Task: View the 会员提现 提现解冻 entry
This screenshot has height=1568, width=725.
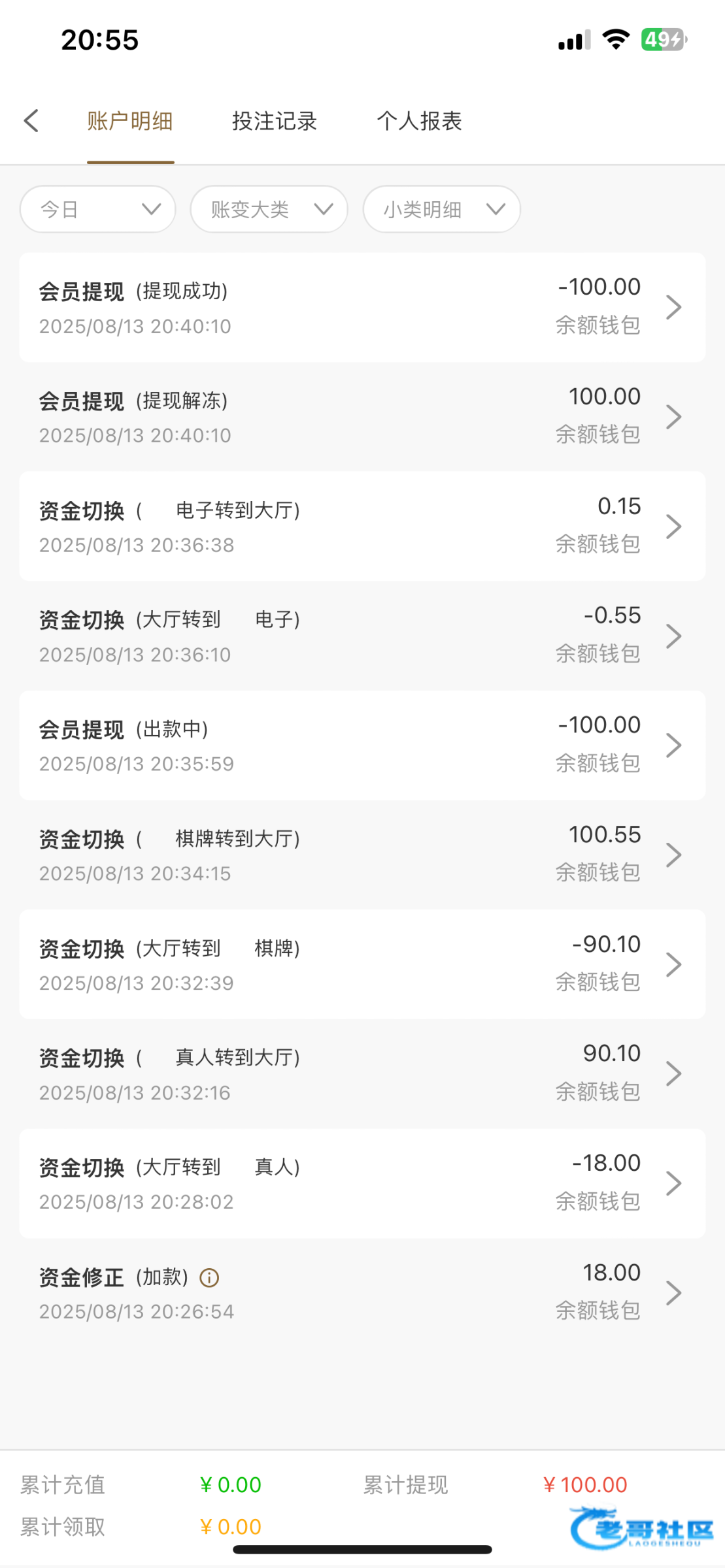Action: [362, 417]
